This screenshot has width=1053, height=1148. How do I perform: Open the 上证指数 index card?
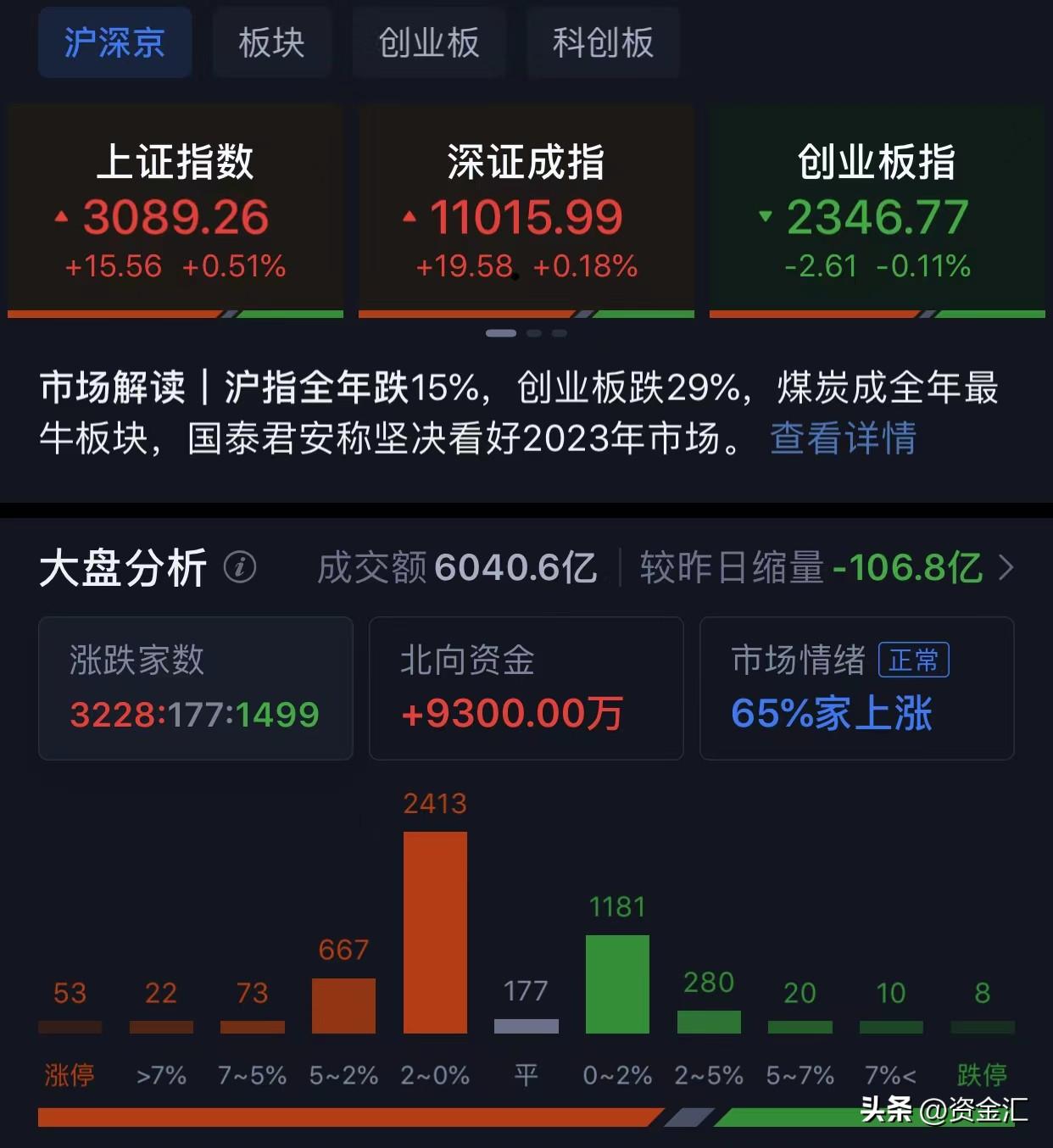coord(175,211)
